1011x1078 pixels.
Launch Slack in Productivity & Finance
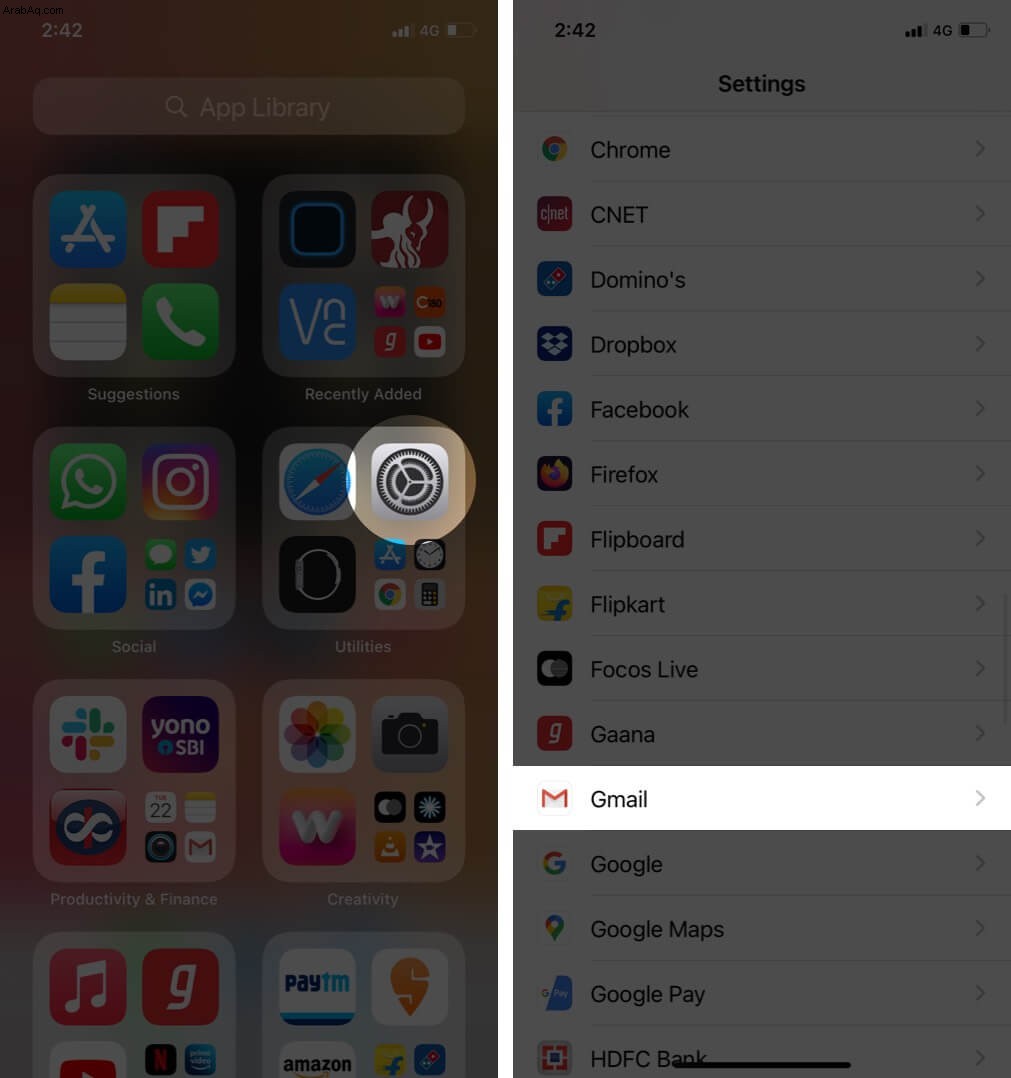pos(88,734)
